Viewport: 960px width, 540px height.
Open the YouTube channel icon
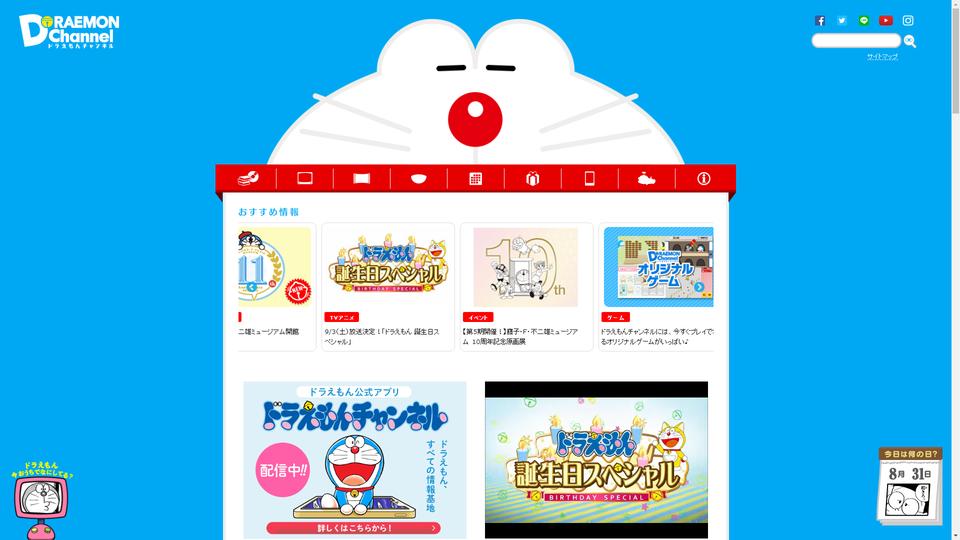(x=886, y=20)
